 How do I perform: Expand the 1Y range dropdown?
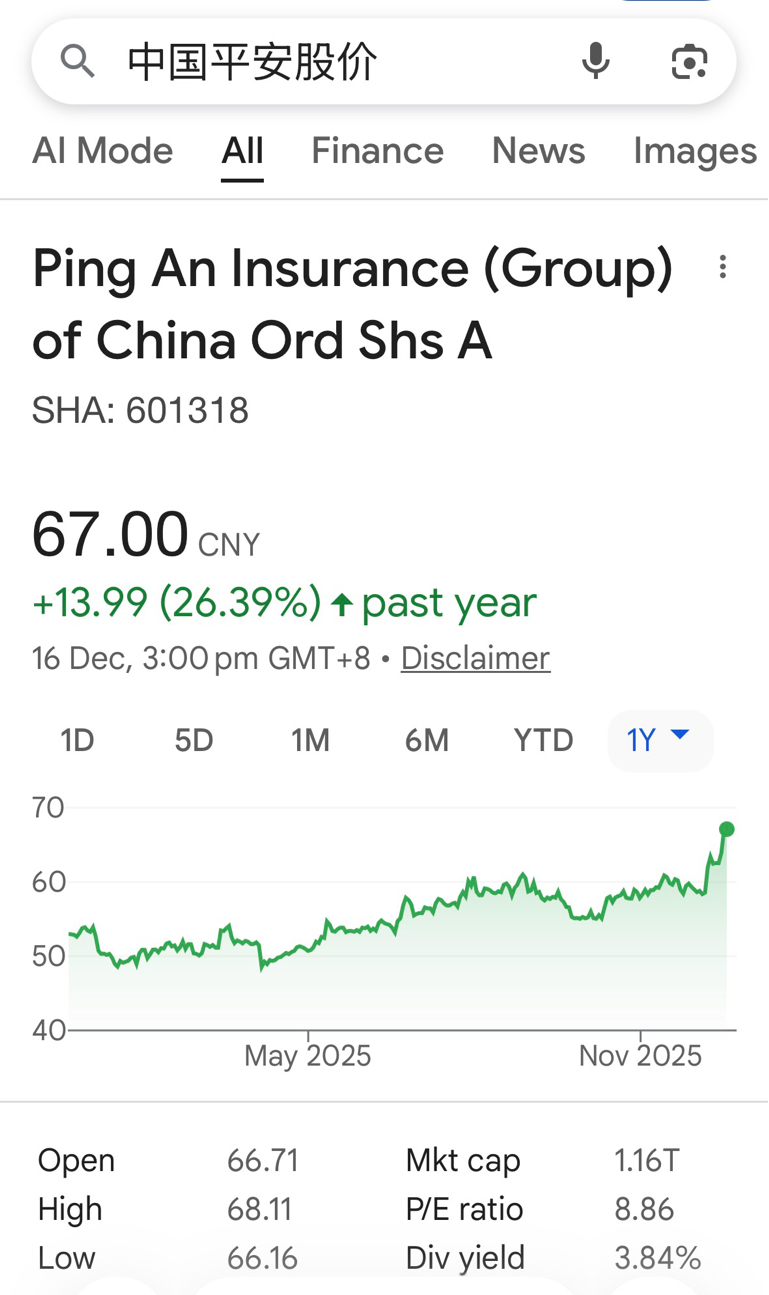(660, 741)
